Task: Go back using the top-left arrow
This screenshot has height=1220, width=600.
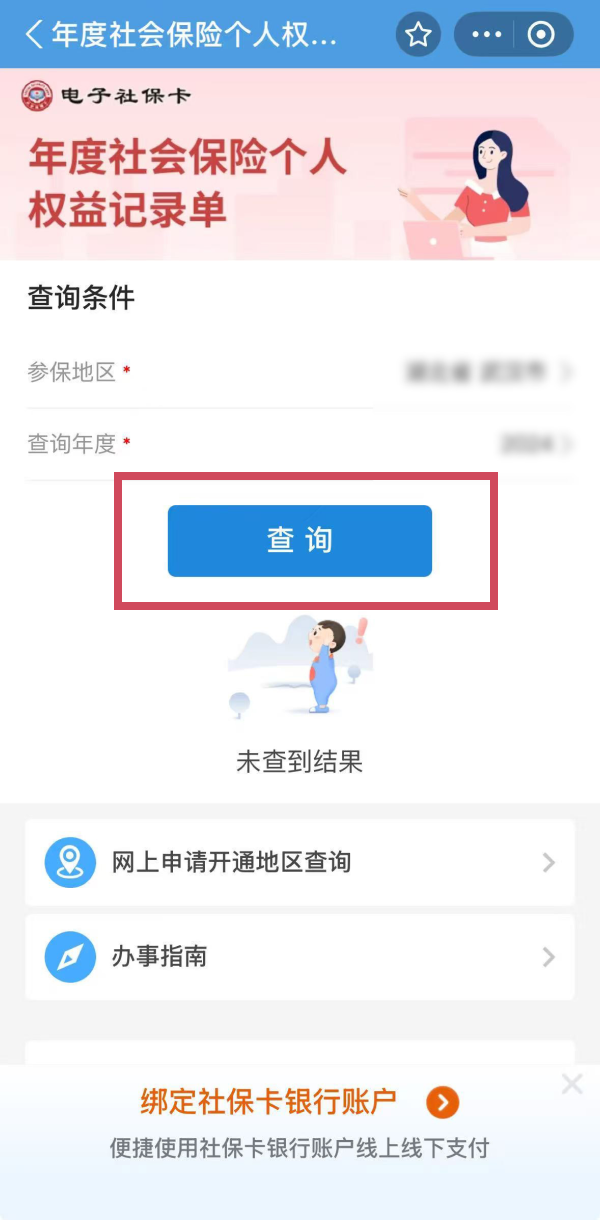Action: (34, 35)
